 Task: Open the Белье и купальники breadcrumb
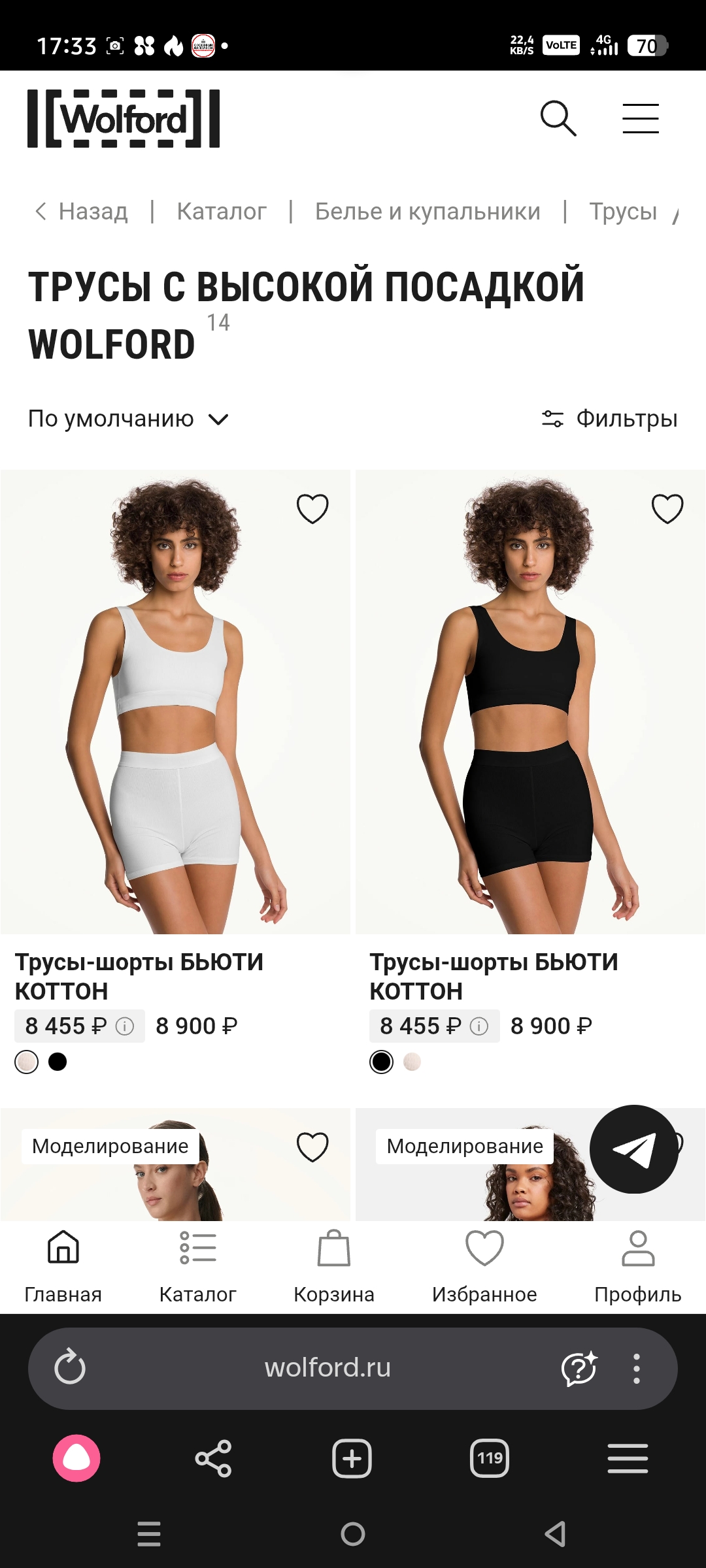click(x=428, y=212)
